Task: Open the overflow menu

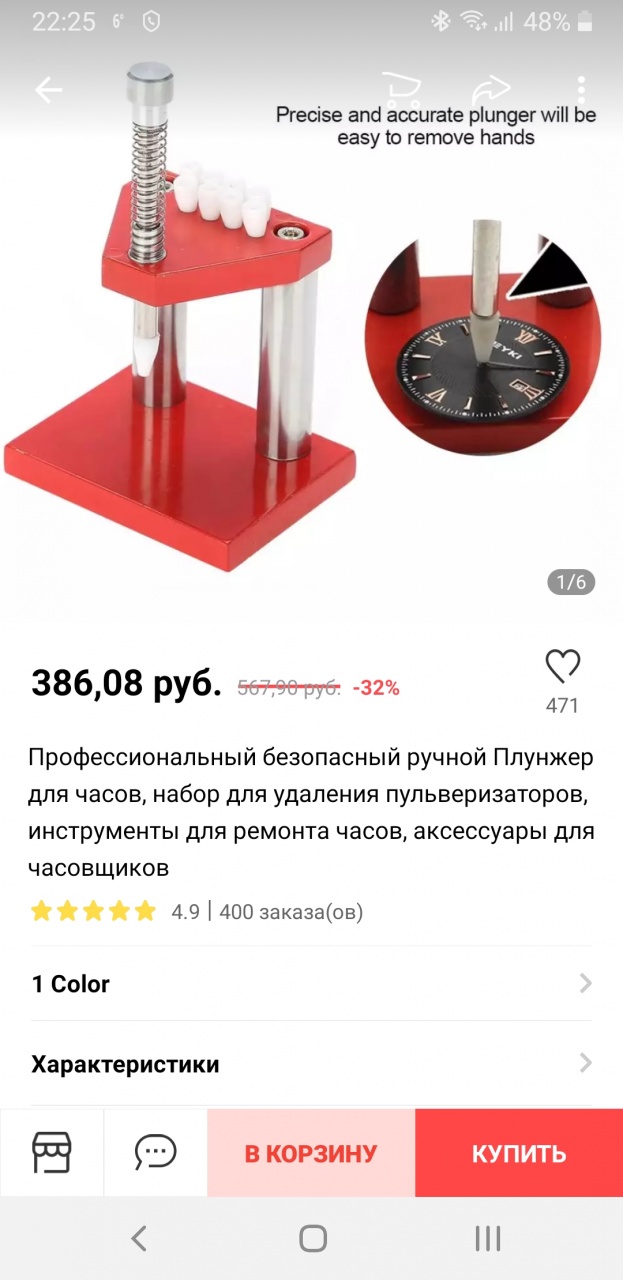Action: [x=581, y=89]
